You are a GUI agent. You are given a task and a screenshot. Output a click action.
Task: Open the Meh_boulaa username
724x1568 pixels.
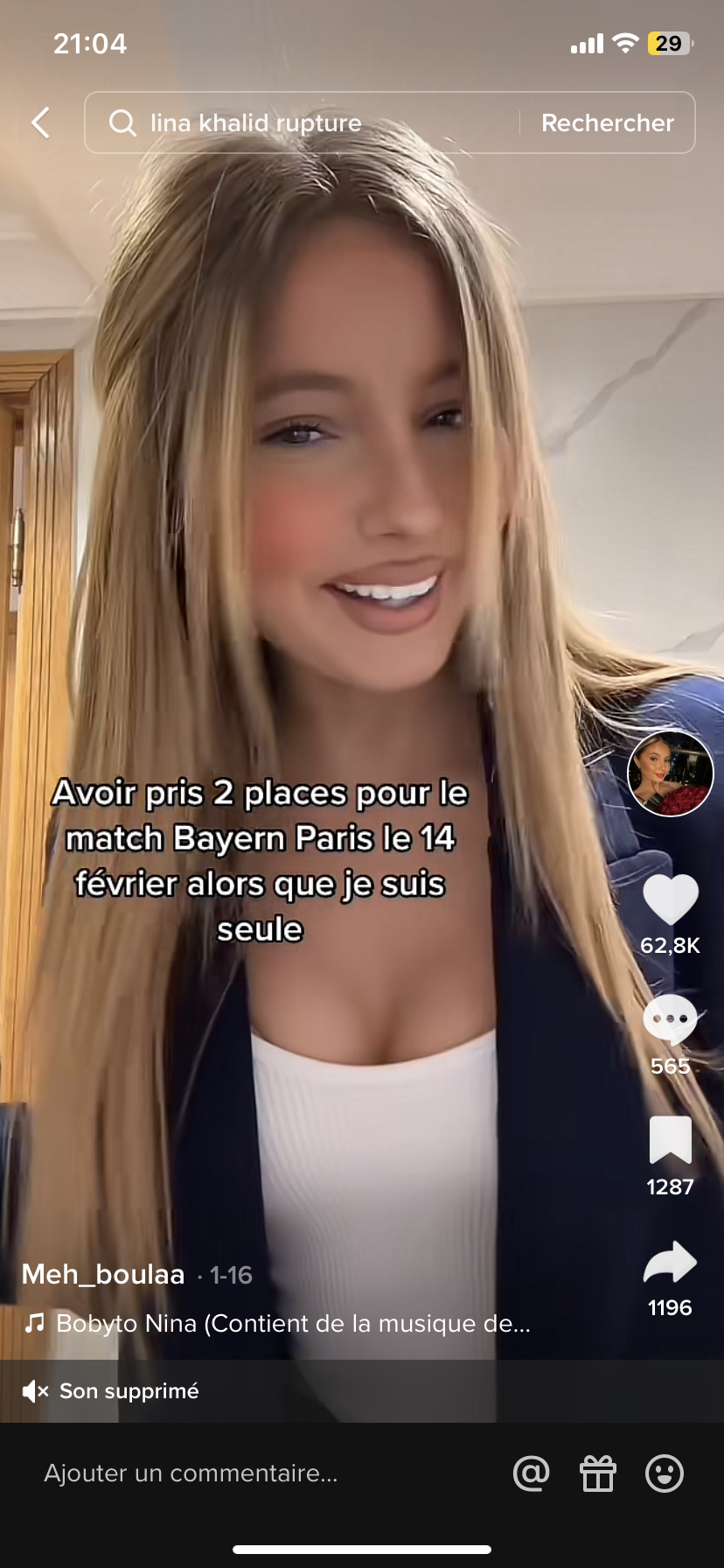[x=103, y=1275]
